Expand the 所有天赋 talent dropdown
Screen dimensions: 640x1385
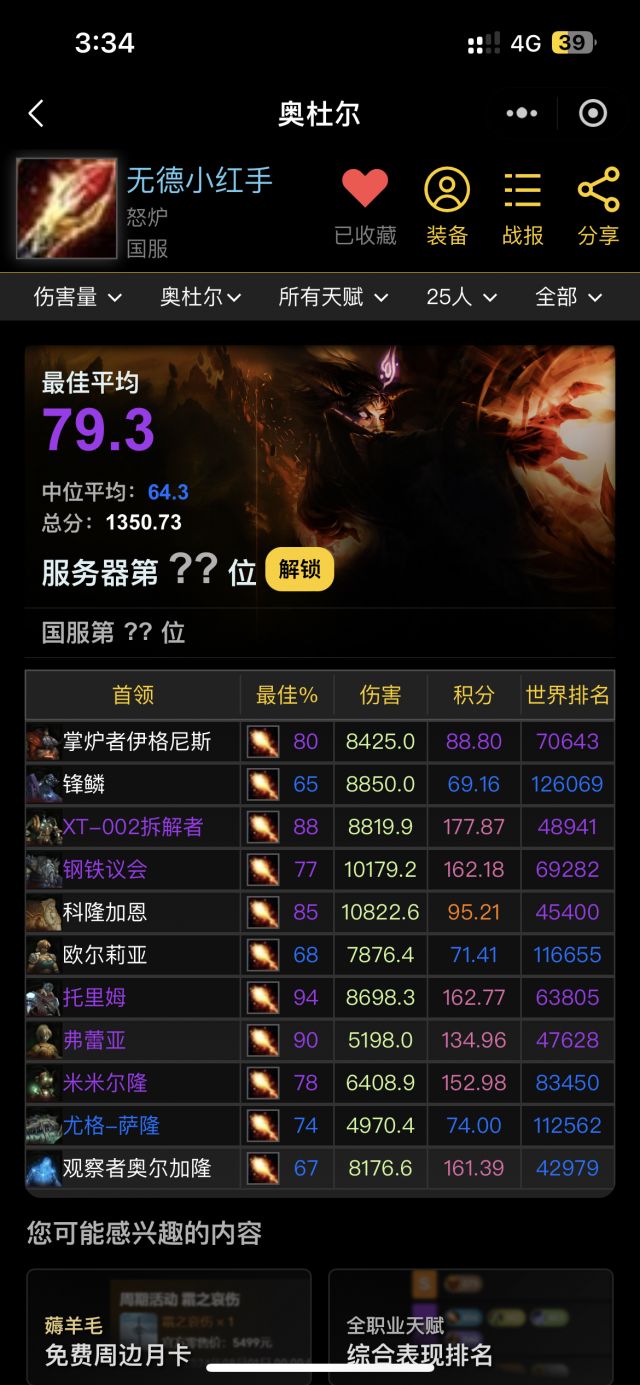click(333, 297)
